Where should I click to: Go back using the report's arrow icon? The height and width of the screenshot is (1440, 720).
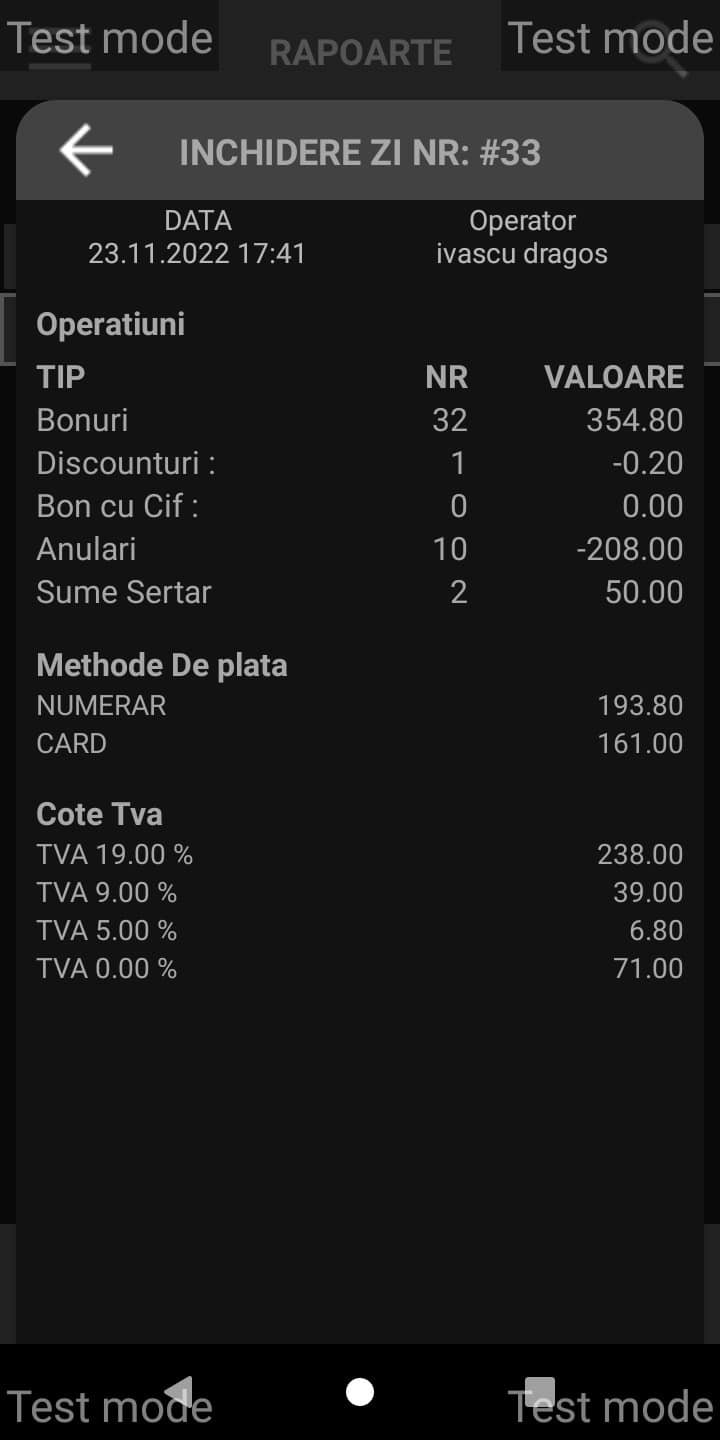point(85,150)
